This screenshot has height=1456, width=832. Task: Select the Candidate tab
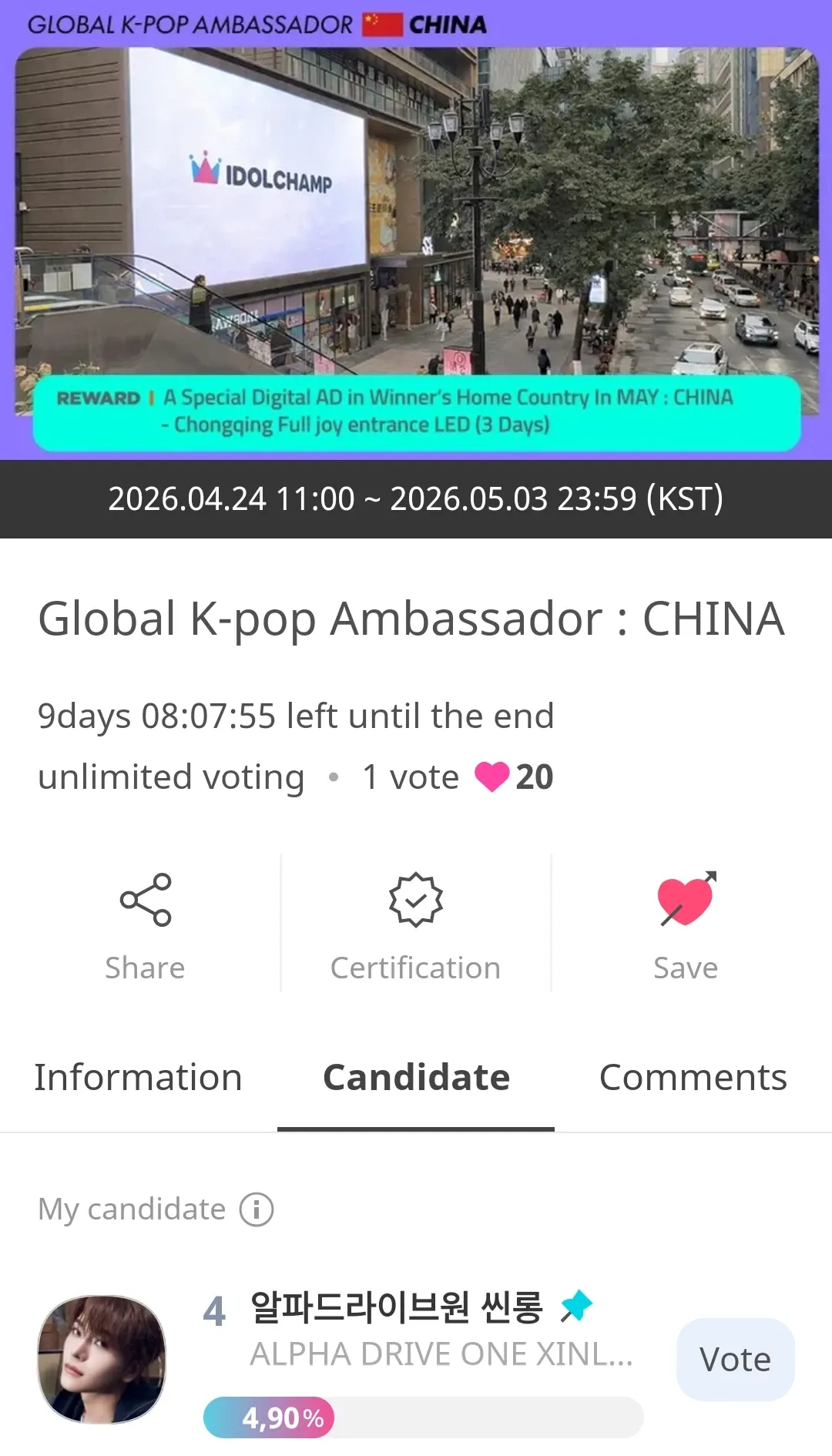point(416,1077)
